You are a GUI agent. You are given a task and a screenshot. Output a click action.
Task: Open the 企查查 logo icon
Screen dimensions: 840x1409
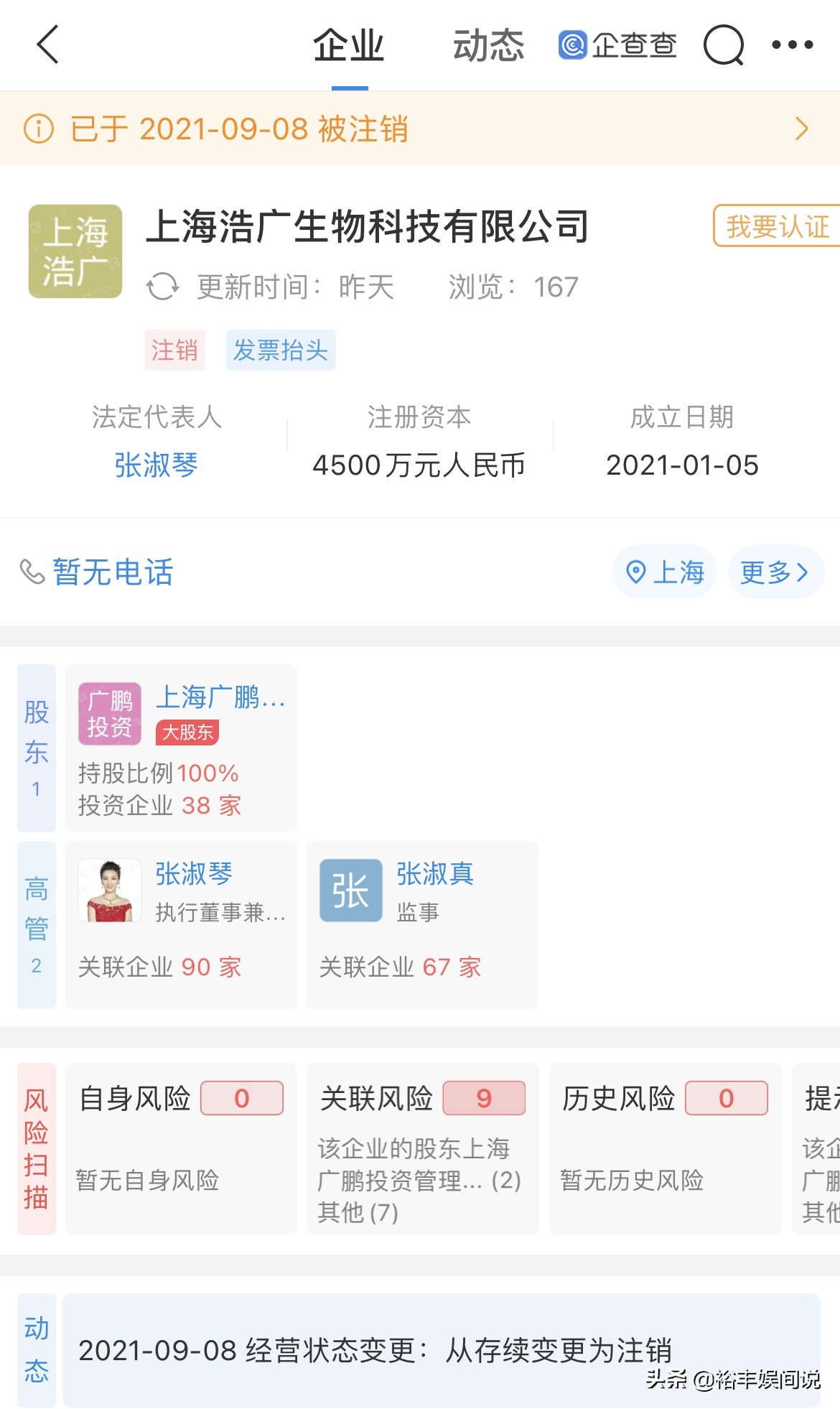(x=574, y=45)
